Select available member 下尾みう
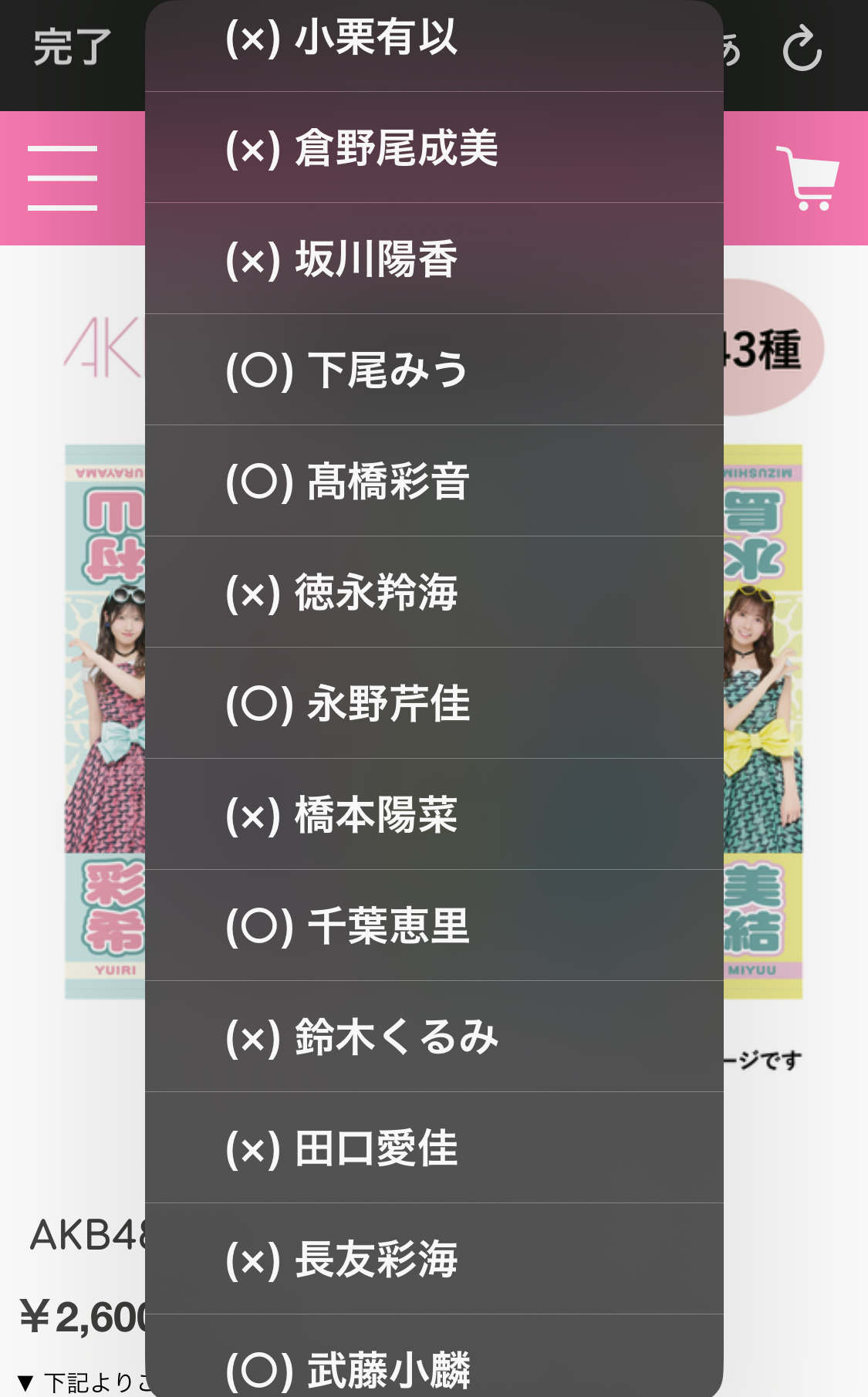868x1397 pixels. (x=434, y=370)
